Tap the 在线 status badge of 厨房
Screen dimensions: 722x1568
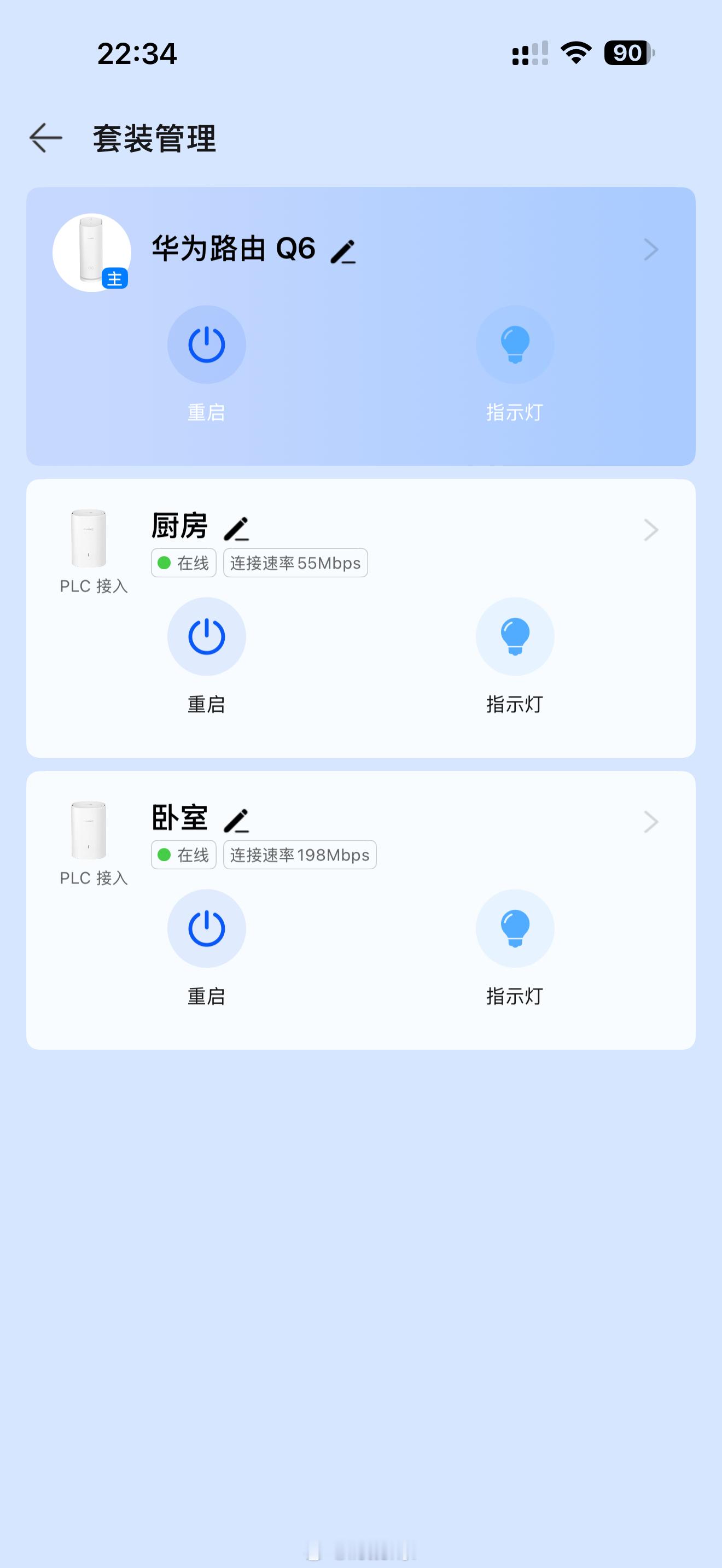pos(183,563)
